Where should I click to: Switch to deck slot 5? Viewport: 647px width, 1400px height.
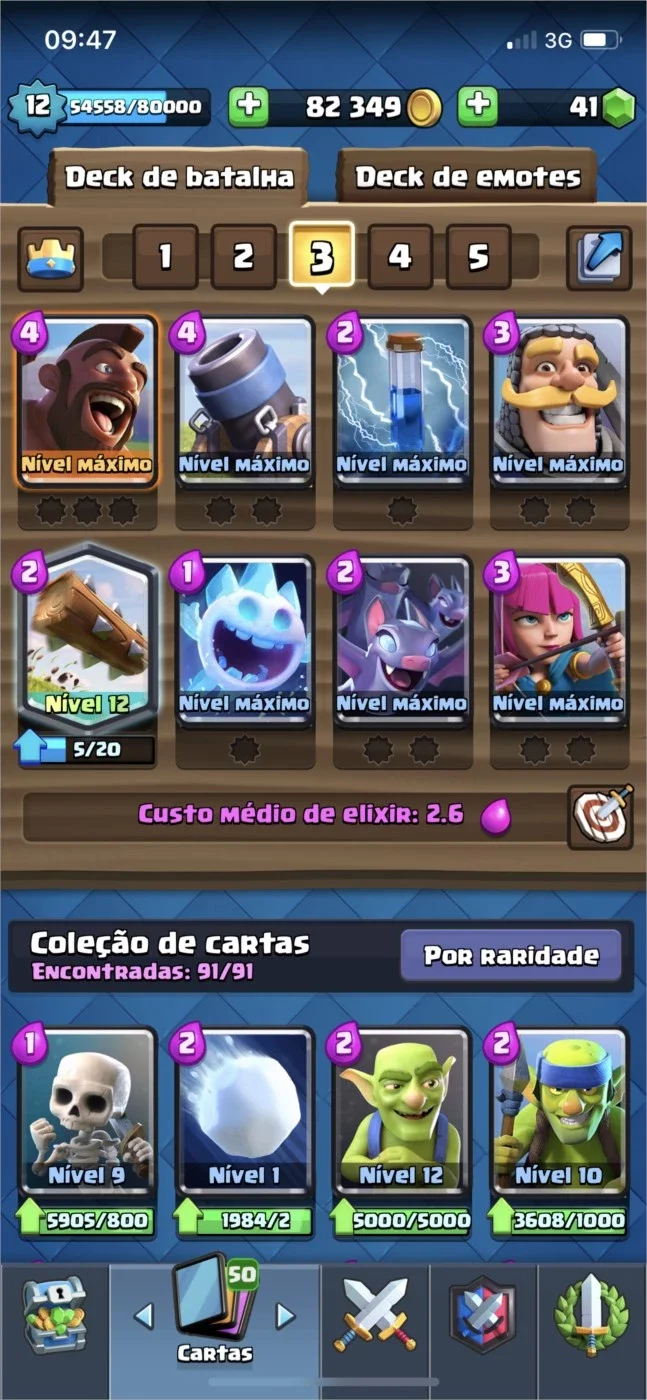tap(478, 258)
